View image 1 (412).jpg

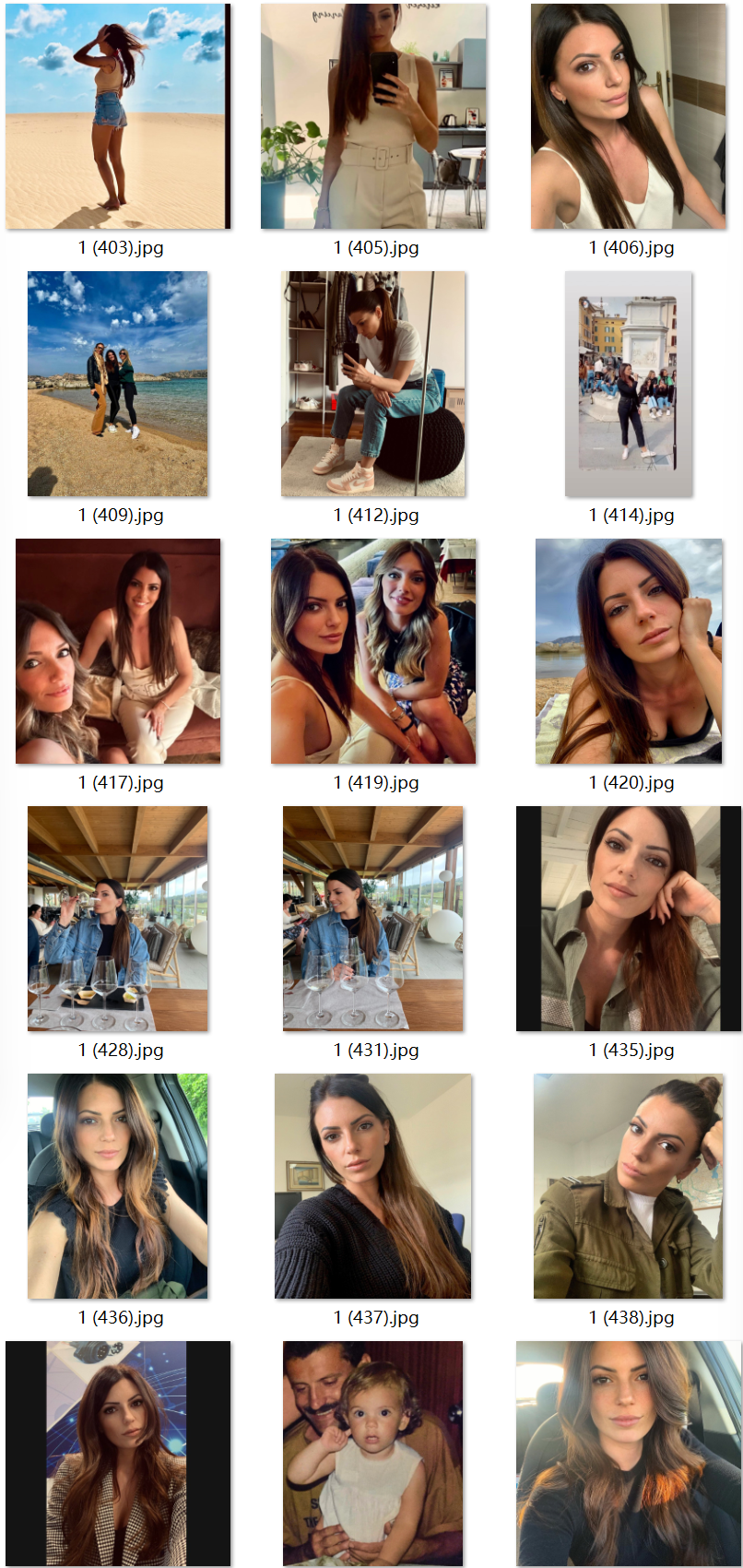point(373,384)
